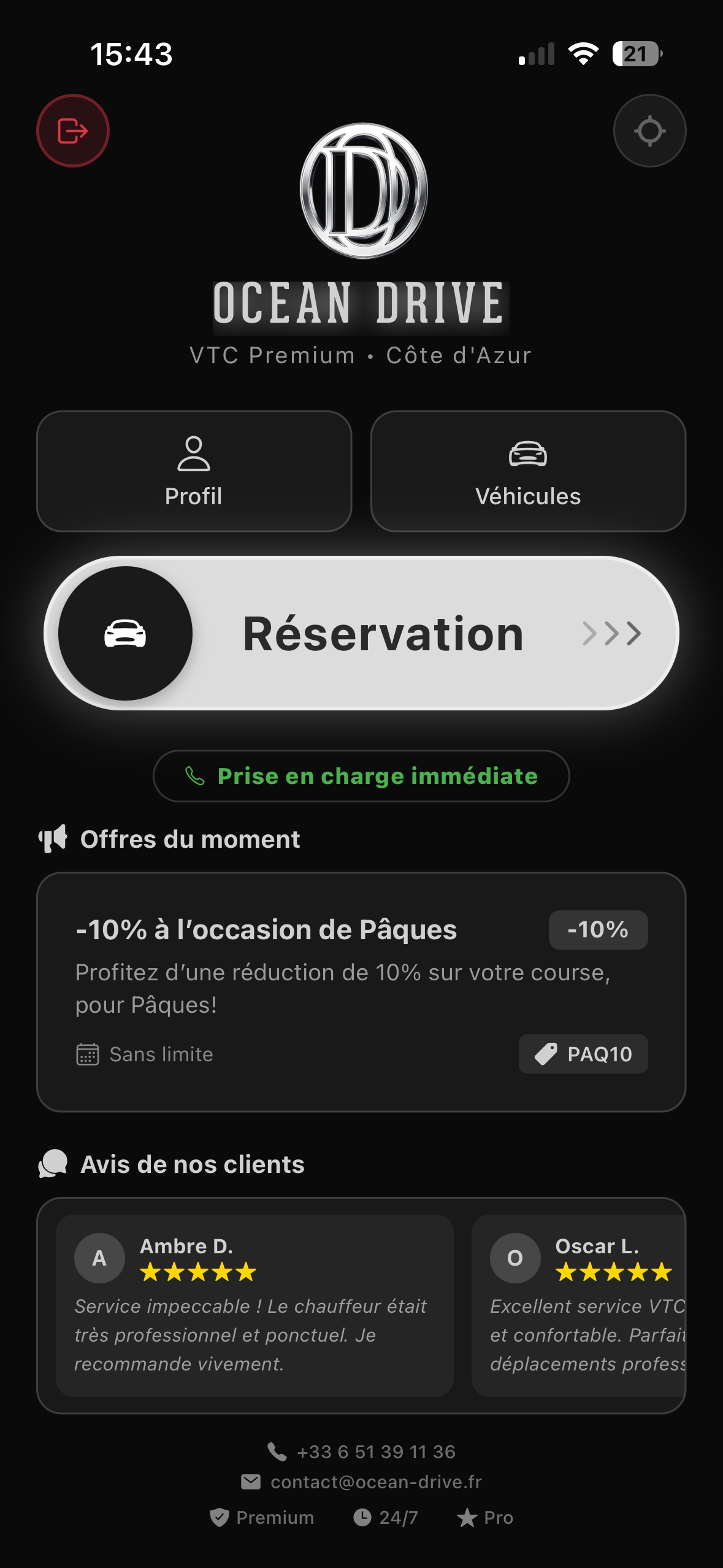Click the megaphone icon beside Offres du moment

pyautogui.click(x=52, y=838)
